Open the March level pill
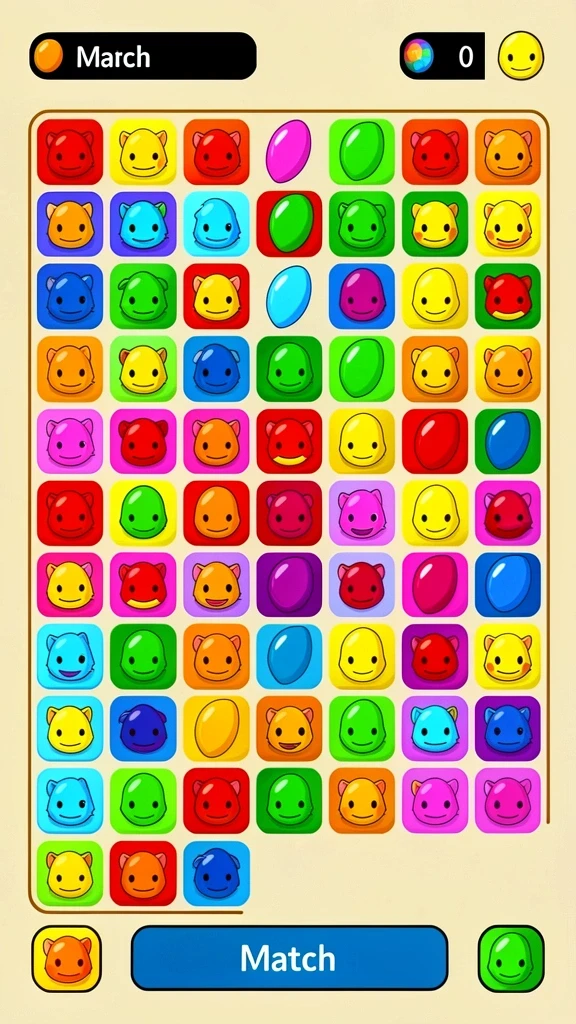 pos(143,56)
